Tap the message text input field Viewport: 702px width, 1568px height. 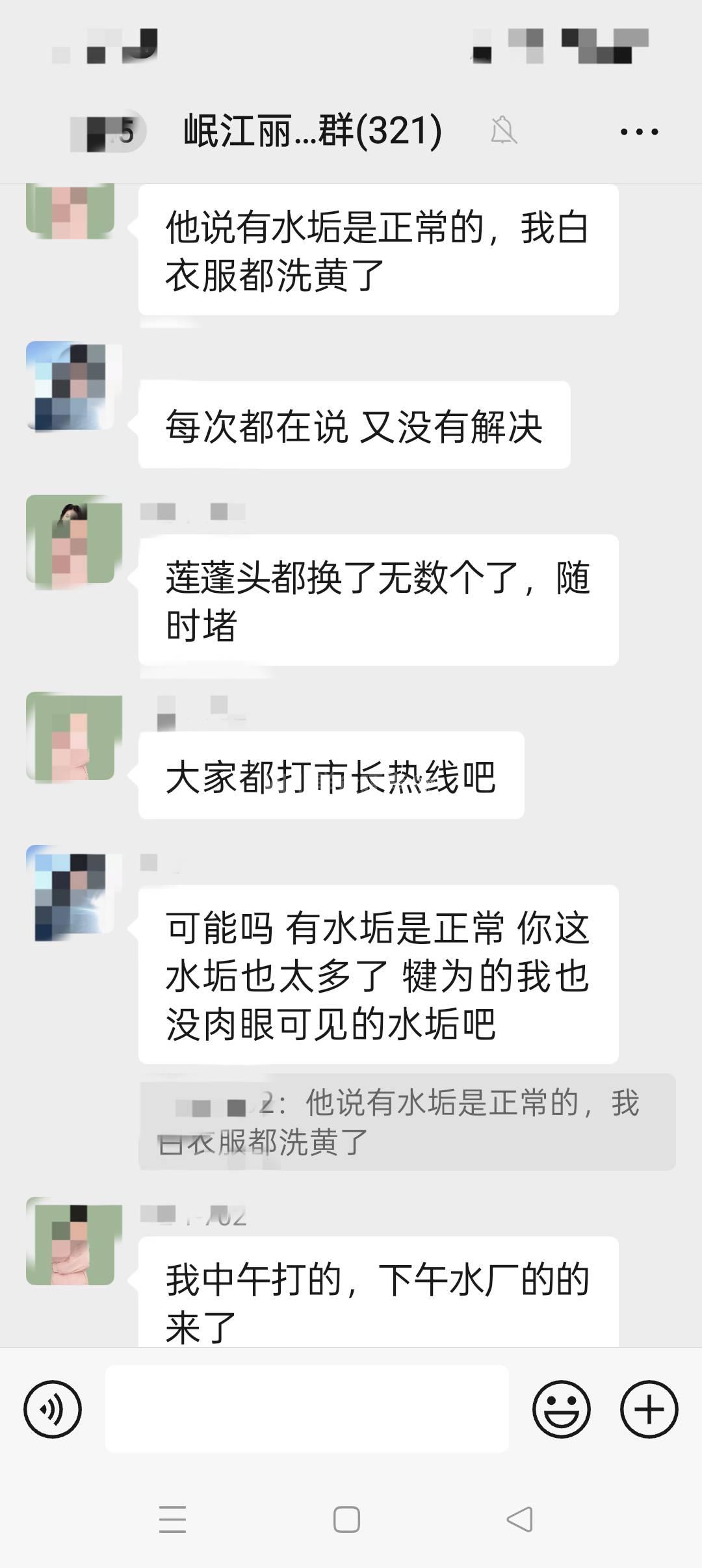pyautogui.click(x=306, y=1409)
